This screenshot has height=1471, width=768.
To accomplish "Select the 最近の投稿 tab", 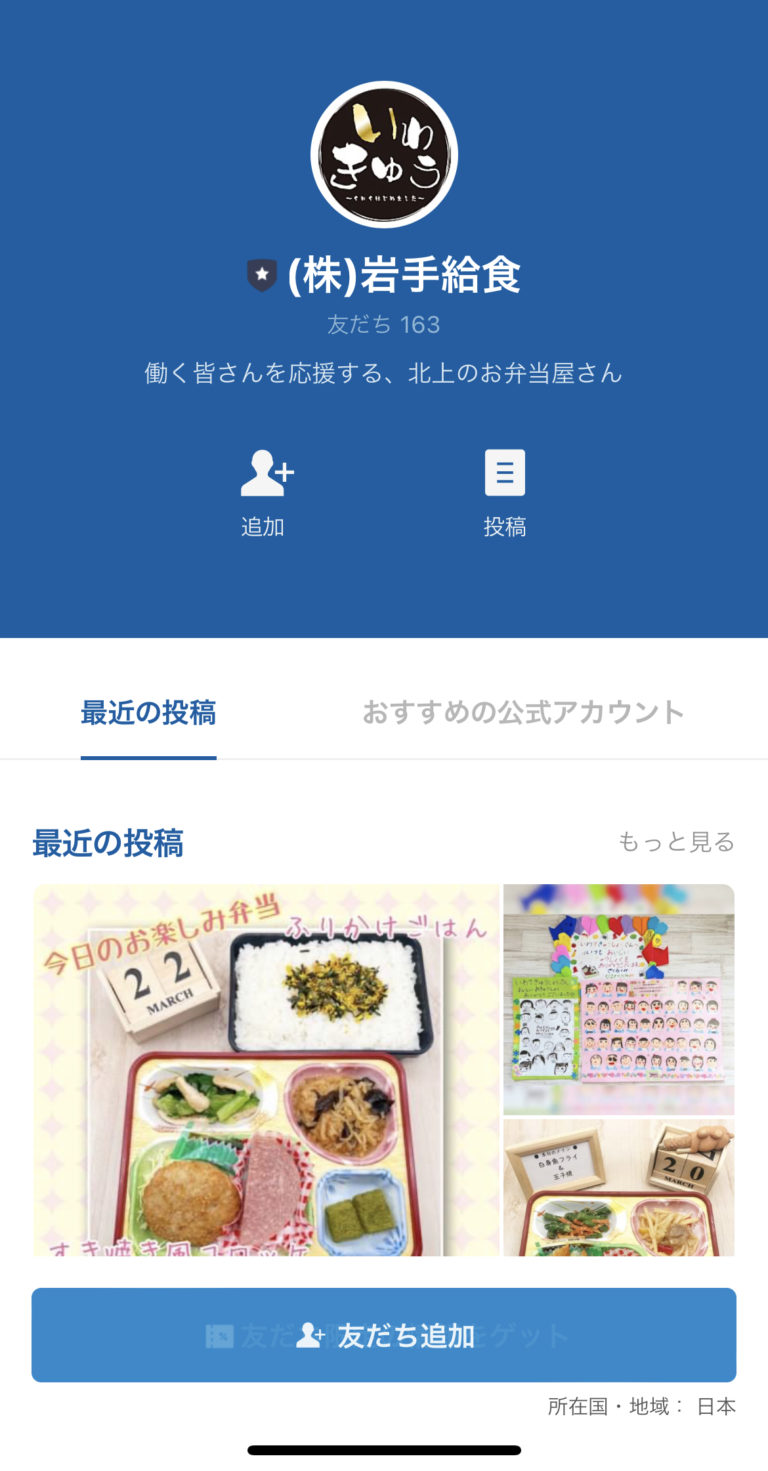I will coord(148,710).
